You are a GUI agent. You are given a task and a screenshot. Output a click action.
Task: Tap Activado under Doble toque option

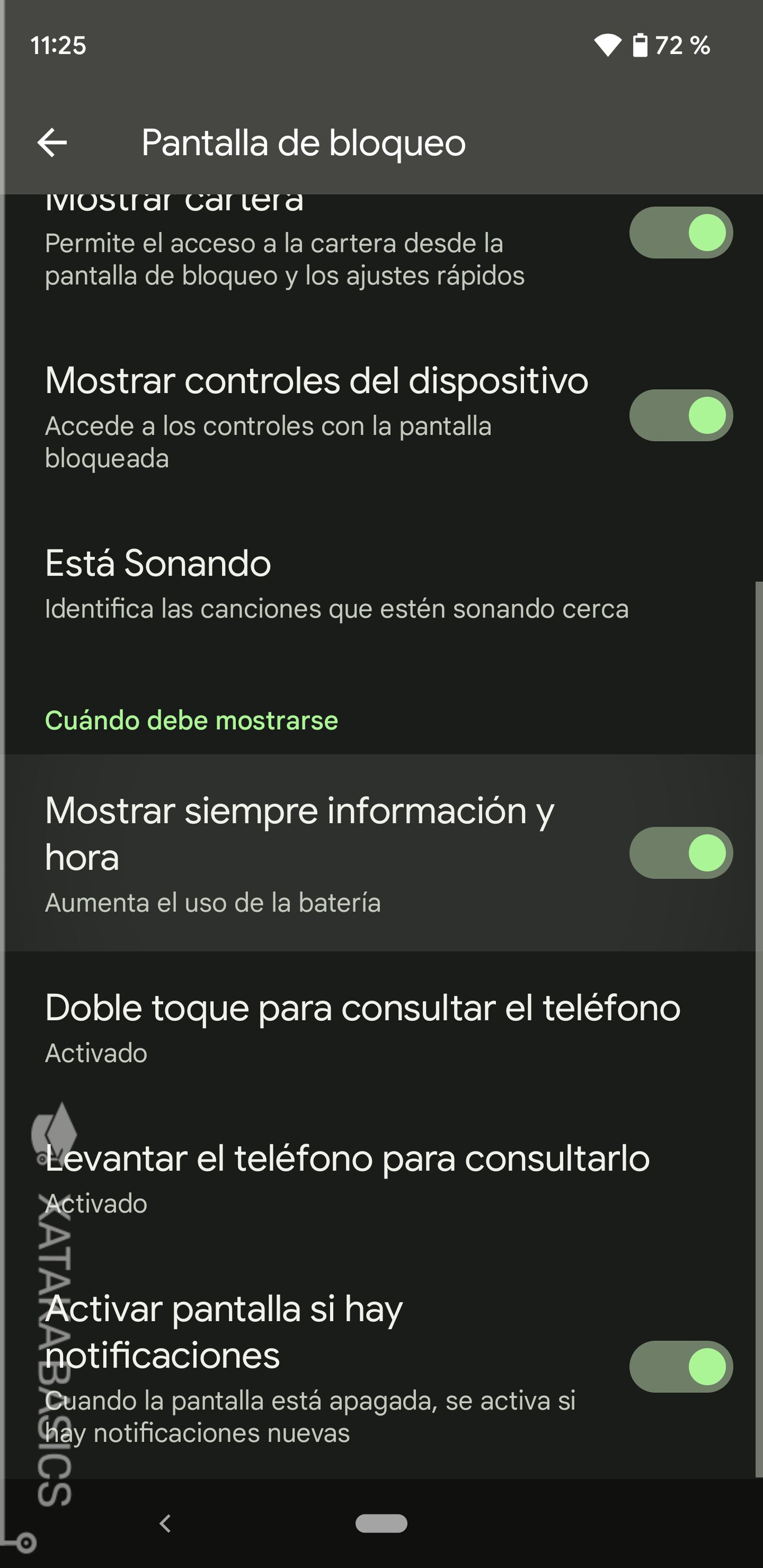95,1052
